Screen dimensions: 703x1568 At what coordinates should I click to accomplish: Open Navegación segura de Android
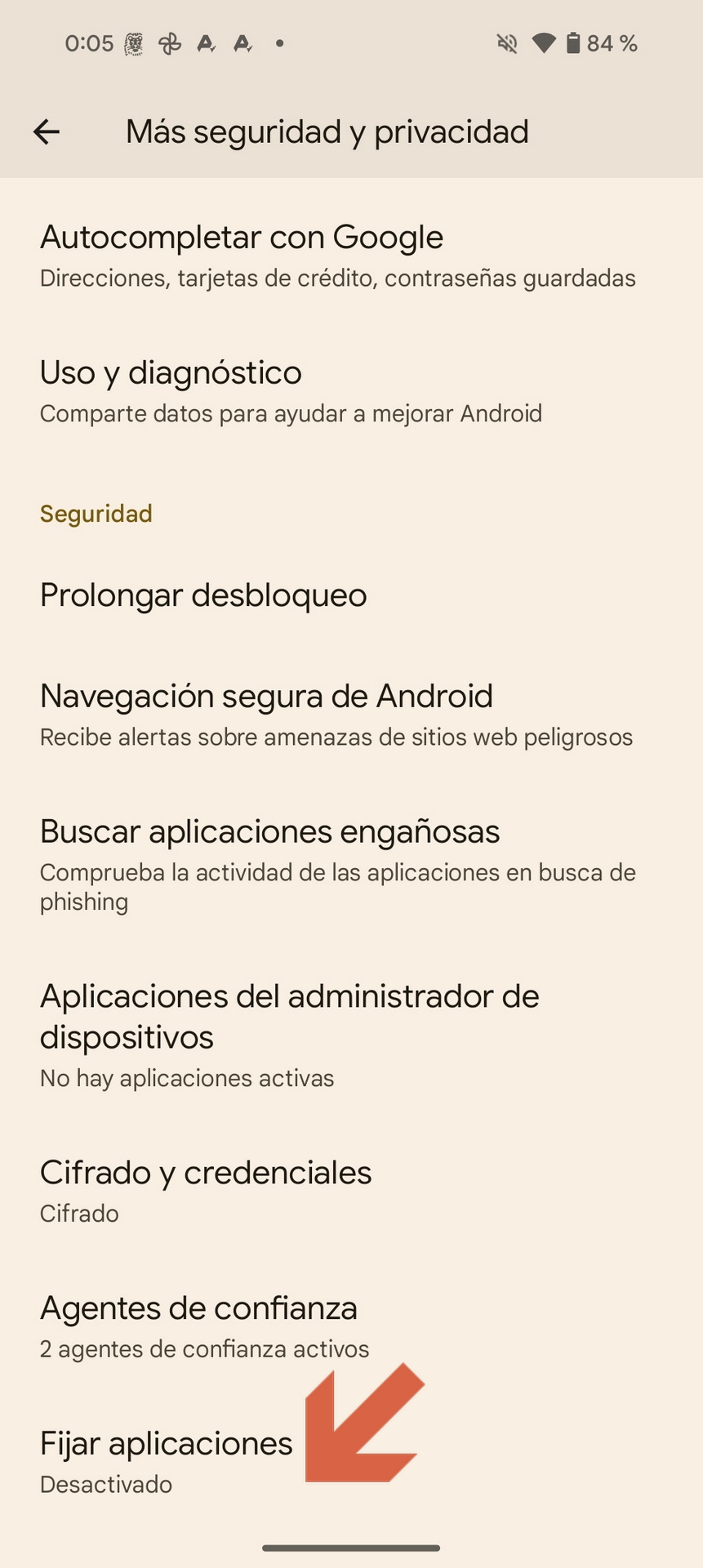coord(351,715)
